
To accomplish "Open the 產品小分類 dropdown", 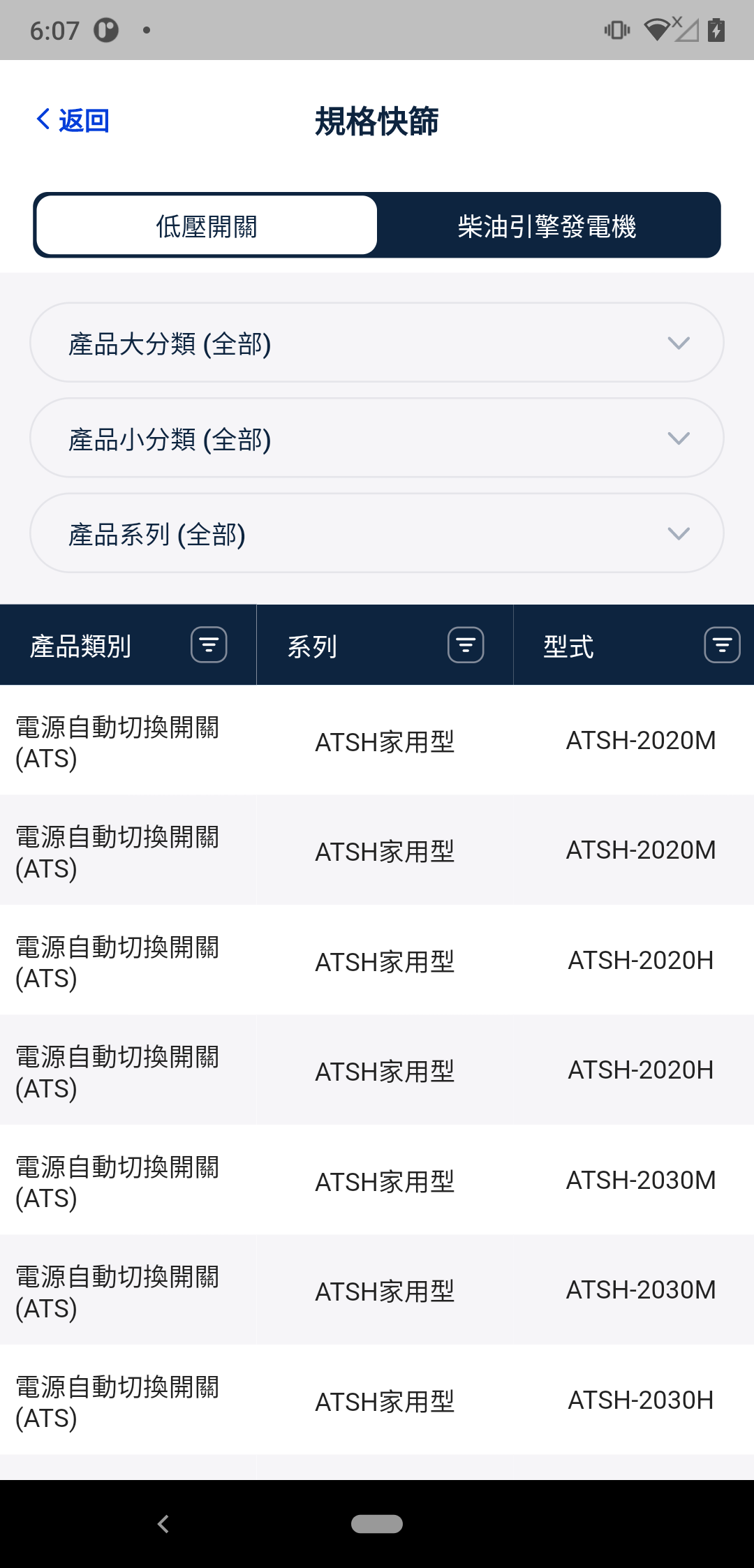I will coord(376,438).
